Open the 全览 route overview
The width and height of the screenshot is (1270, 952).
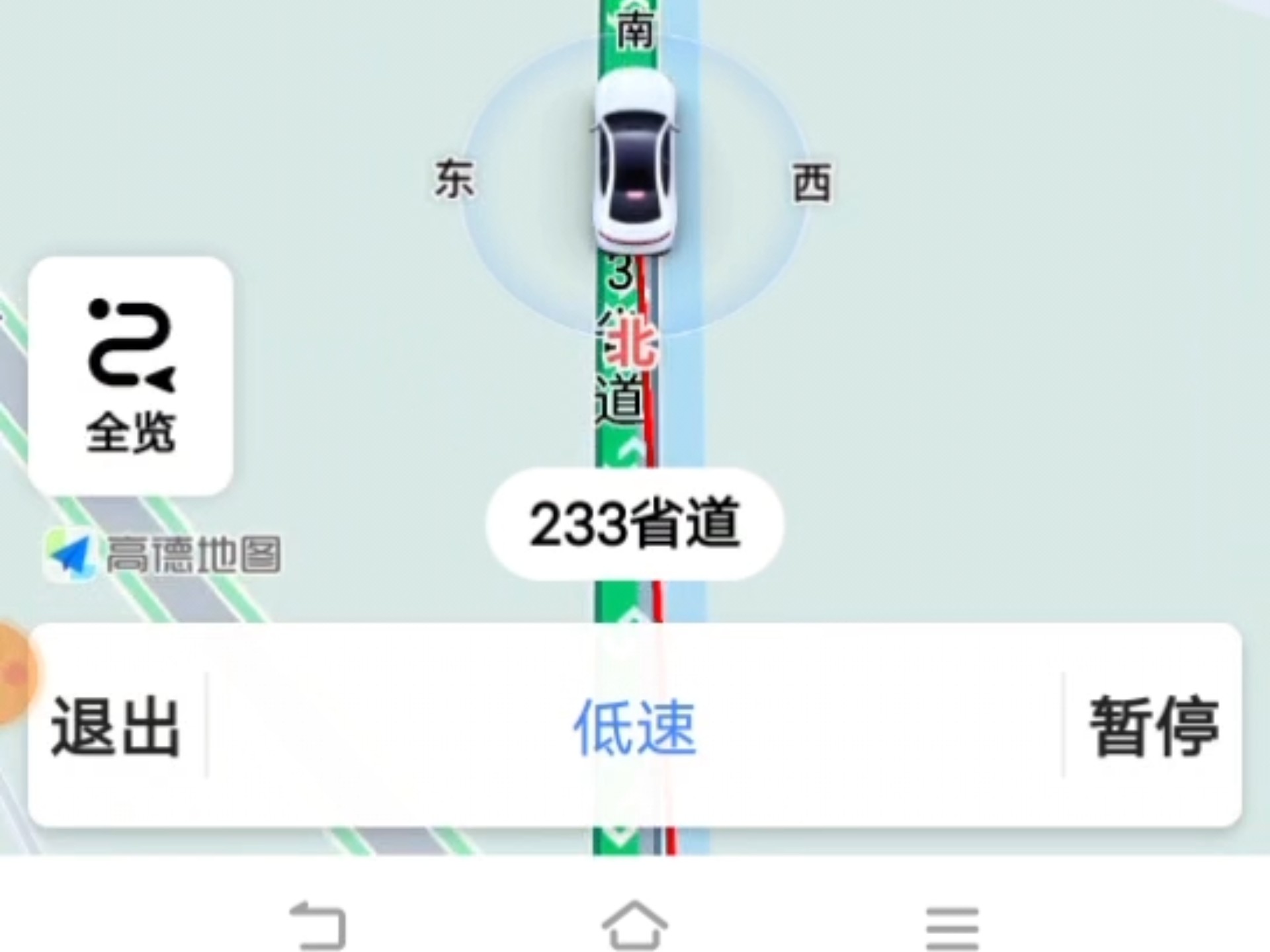point(130,376)
